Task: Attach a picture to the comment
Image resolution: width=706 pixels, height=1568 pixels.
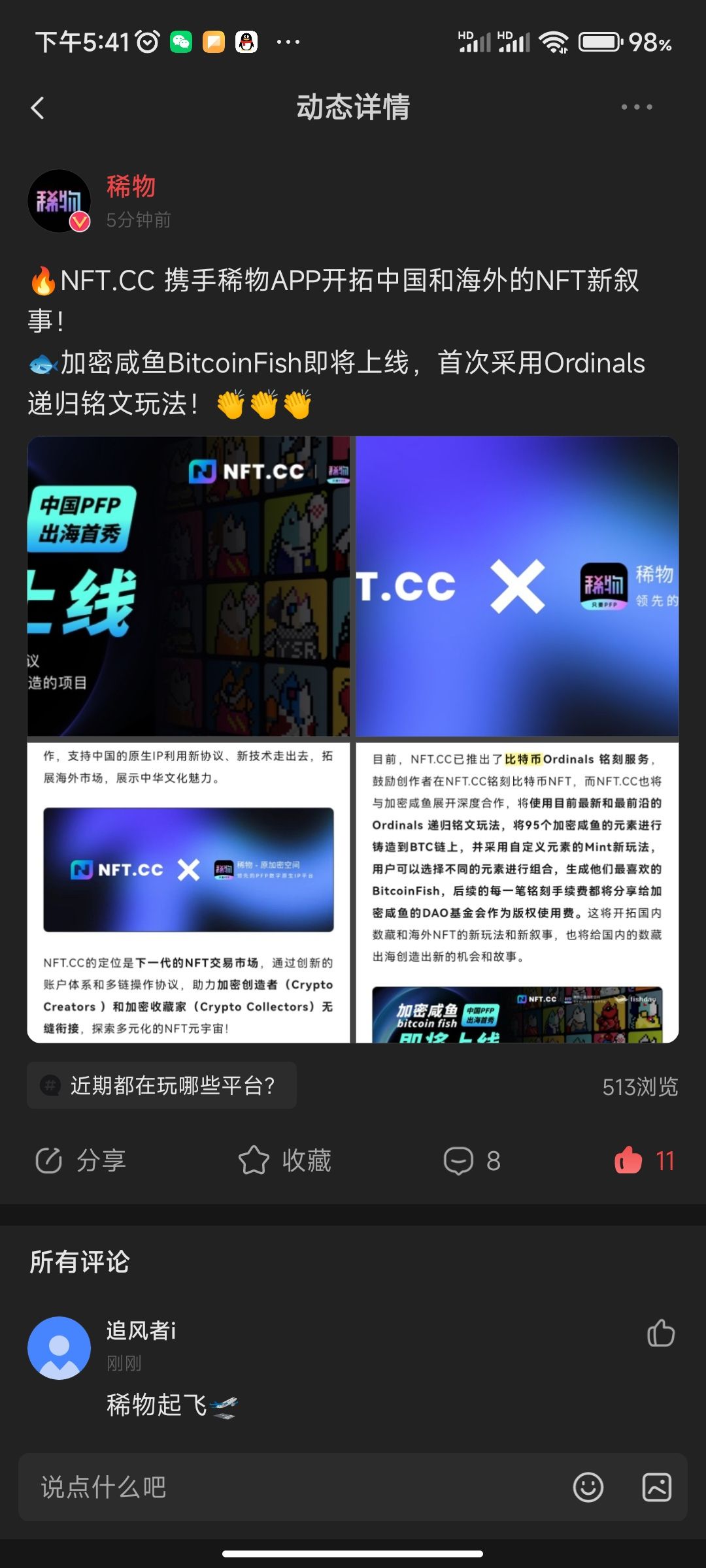Action: tap(656, 1488)
